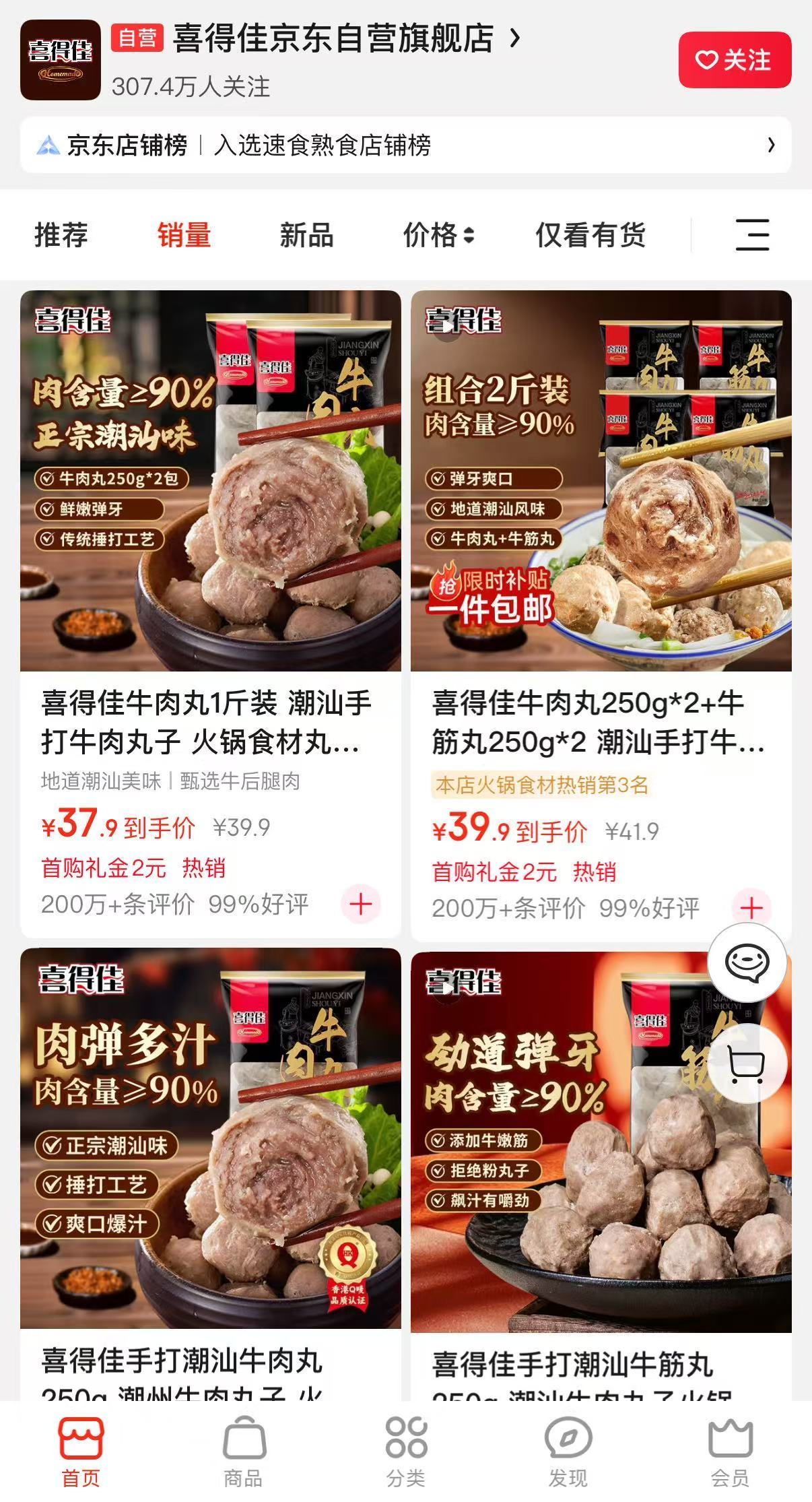Filter by 仅看有货

(590, 235)
